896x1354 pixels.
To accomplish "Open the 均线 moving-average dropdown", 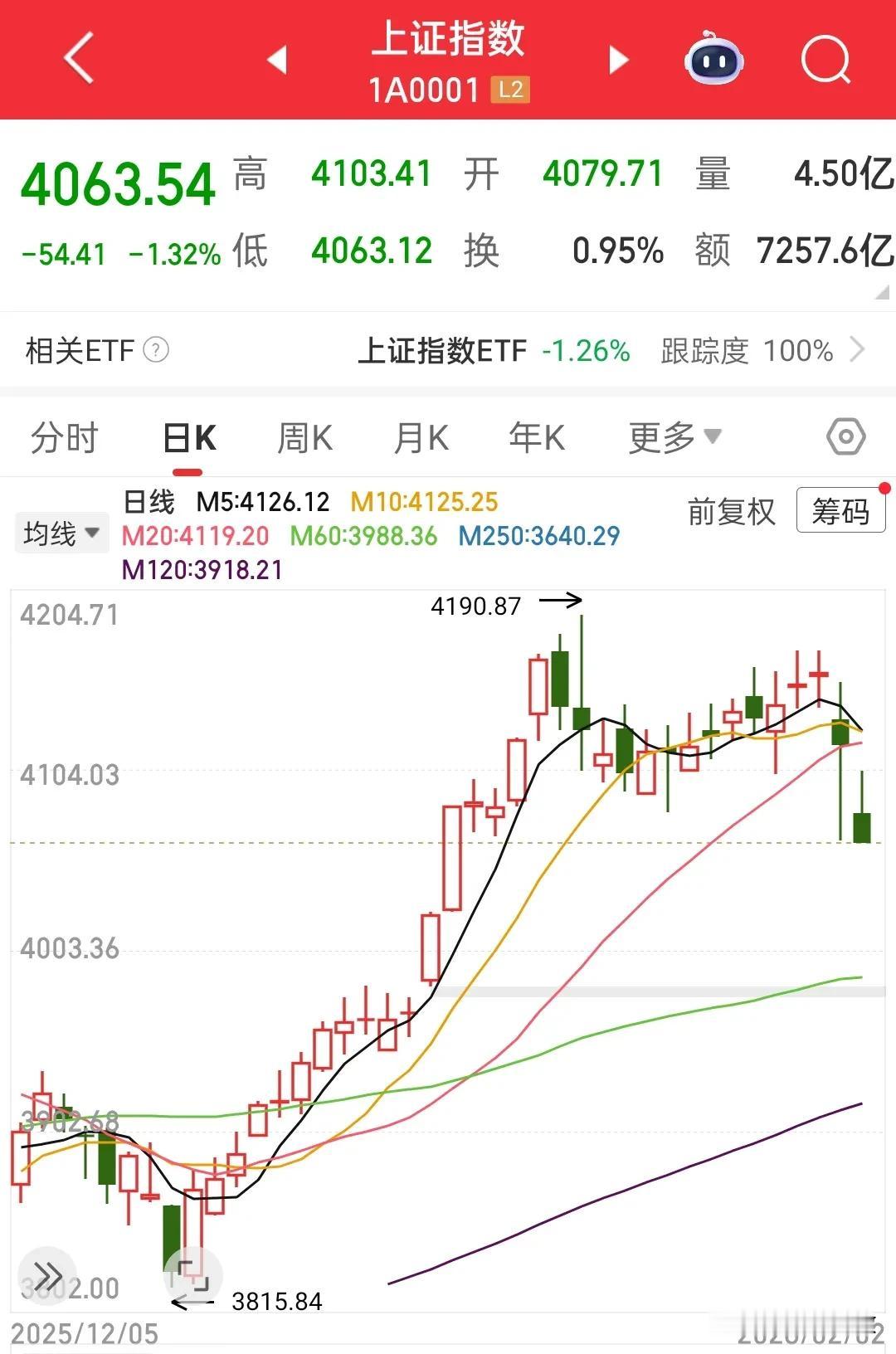I will (x=62, y=532).
